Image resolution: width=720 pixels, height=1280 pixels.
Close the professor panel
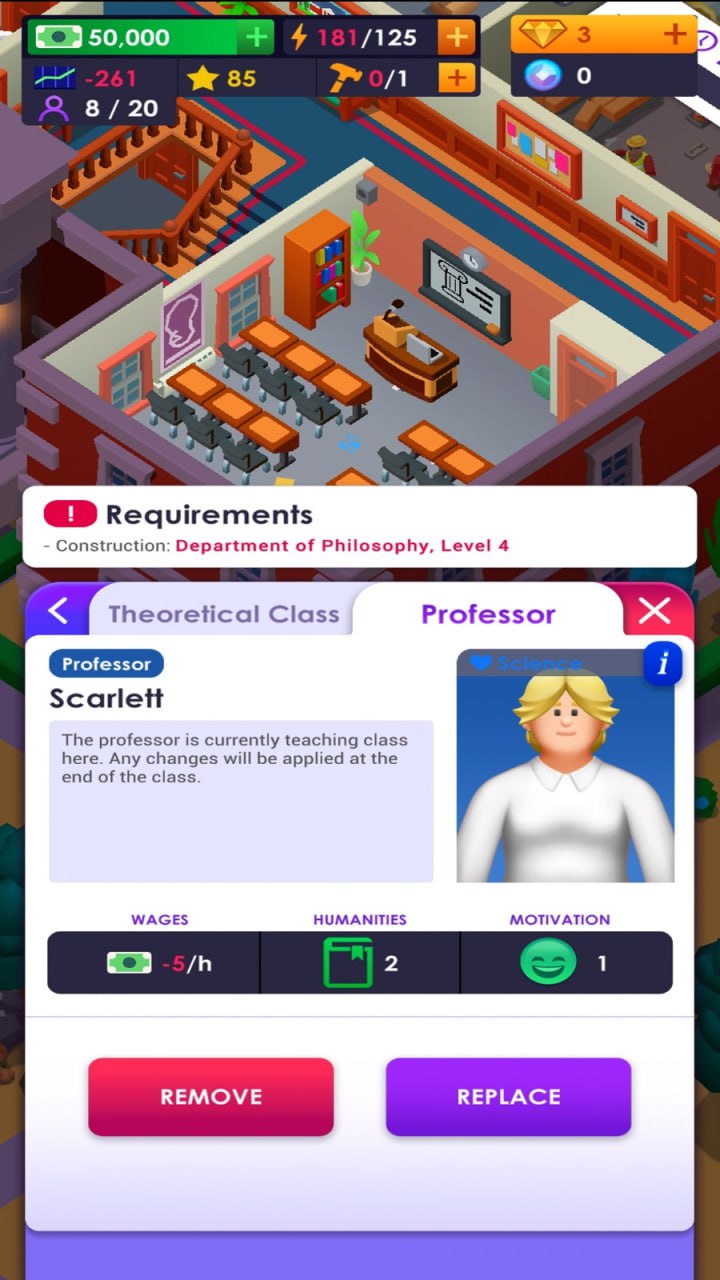(655, 611)
